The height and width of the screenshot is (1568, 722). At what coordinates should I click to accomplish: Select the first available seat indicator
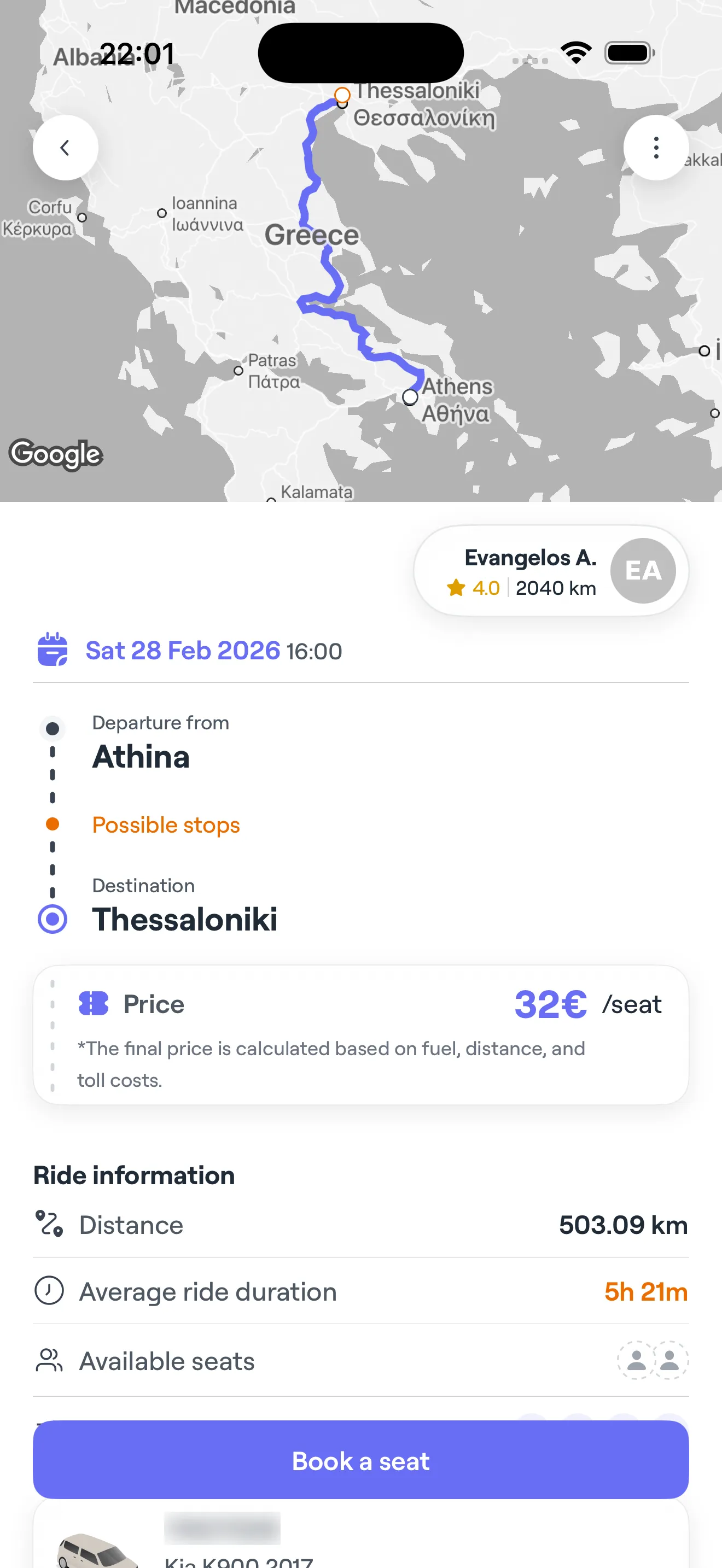(x=635, y=1360)
